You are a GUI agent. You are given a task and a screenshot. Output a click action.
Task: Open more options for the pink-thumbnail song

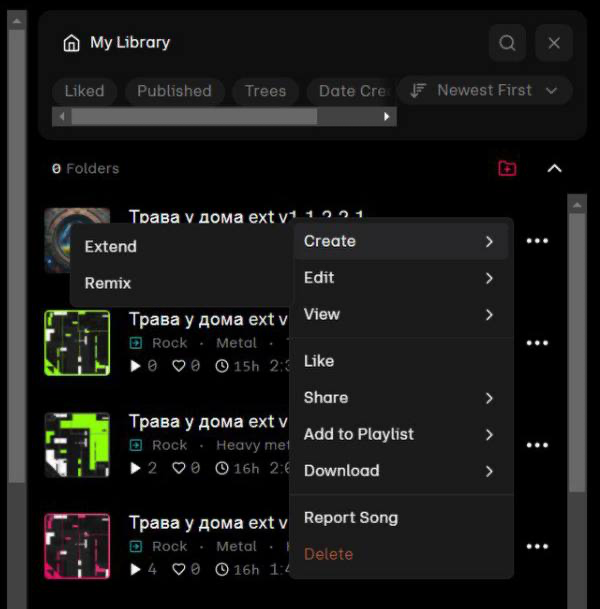[x=537, y=547]
